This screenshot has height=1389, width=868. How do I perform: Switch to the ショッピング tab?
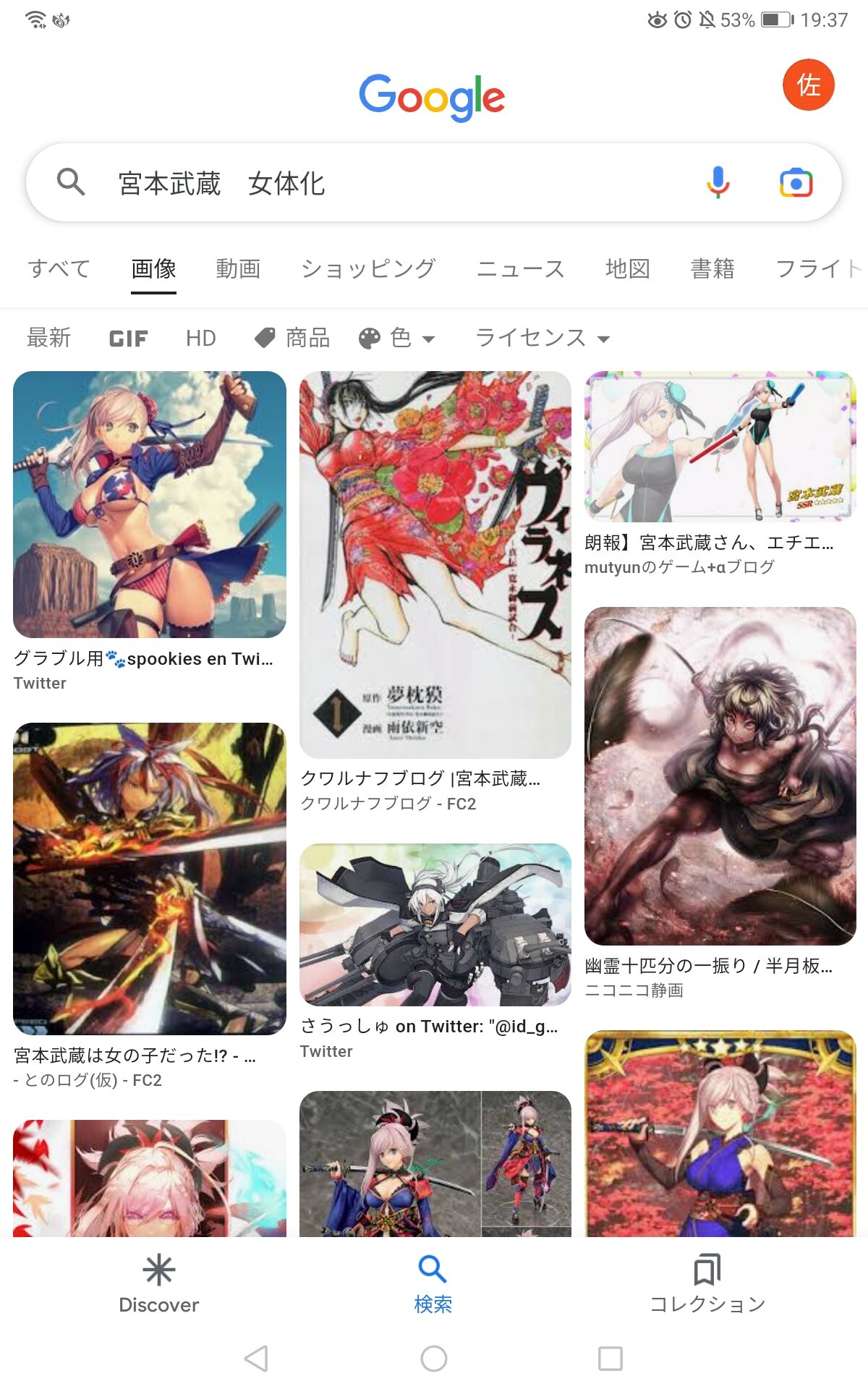click(368, 268)
